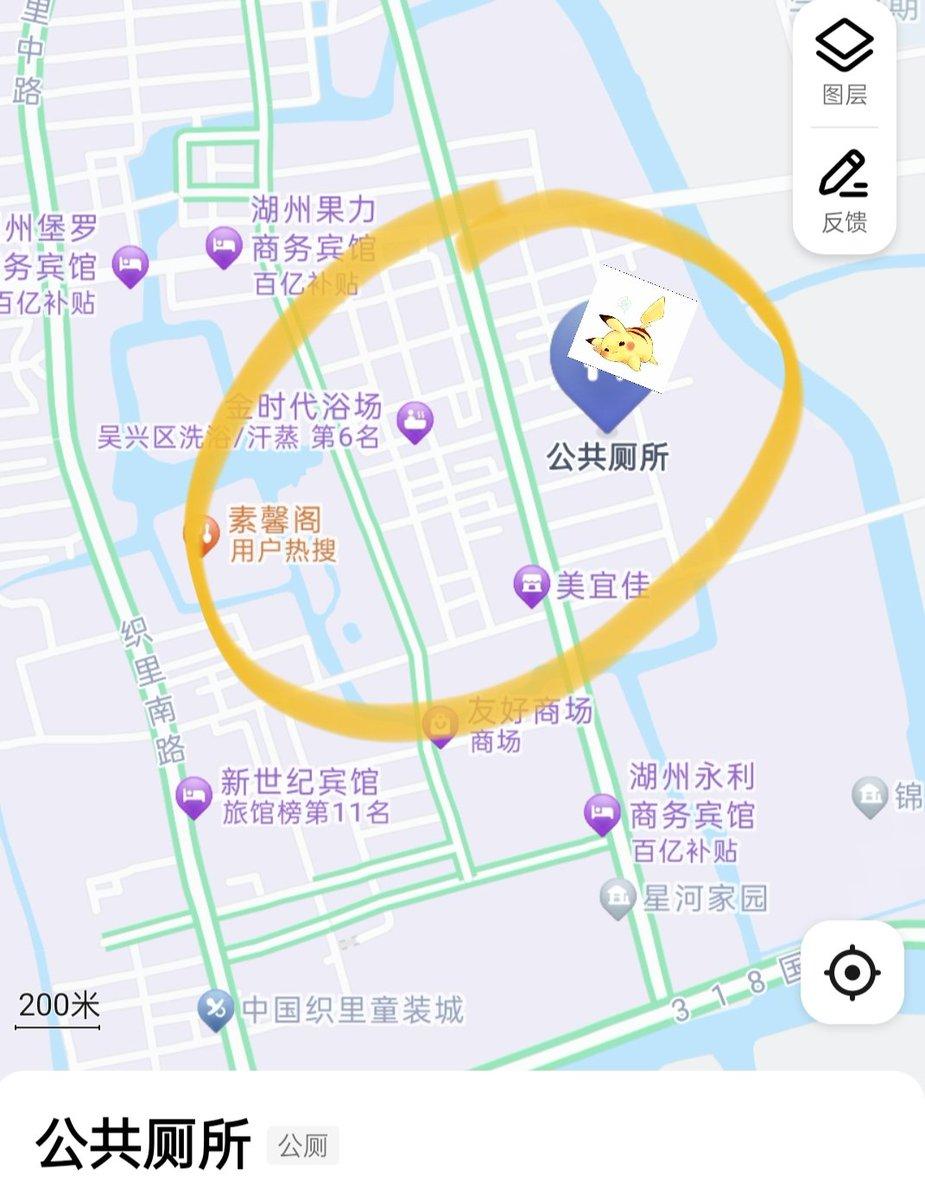Open the 中国织里童装城 clothing city marker
This screenshot has height=1200, width=925.
coord(213,1008)
